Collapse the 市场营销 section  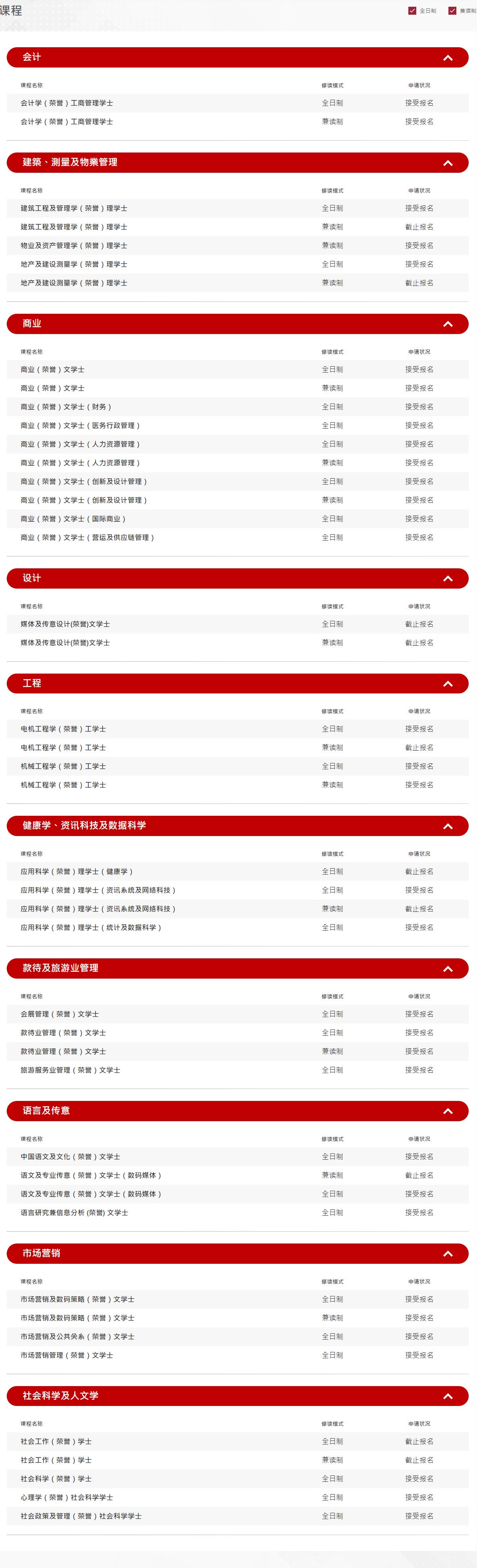(448, 1254)
